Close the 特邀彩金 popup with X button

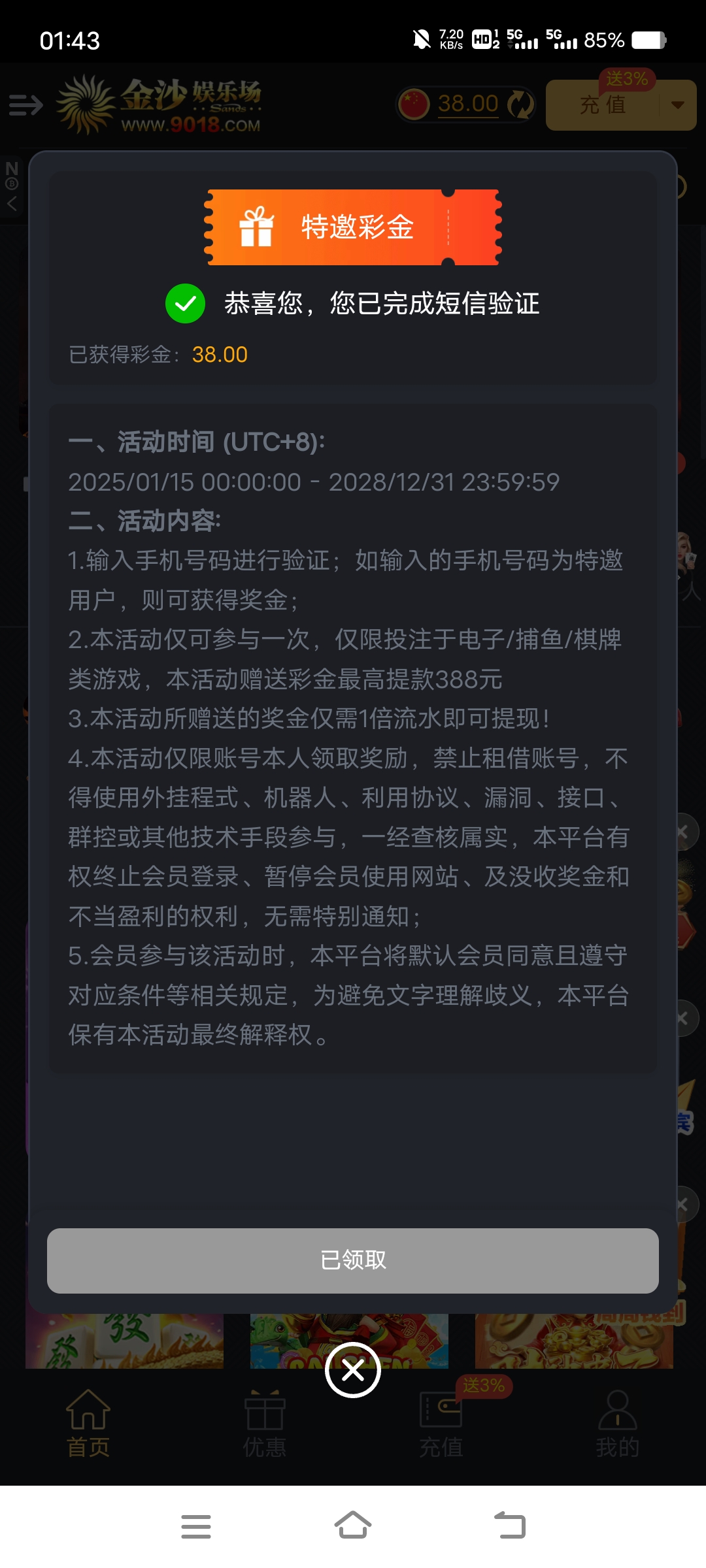click(353, 1370)
